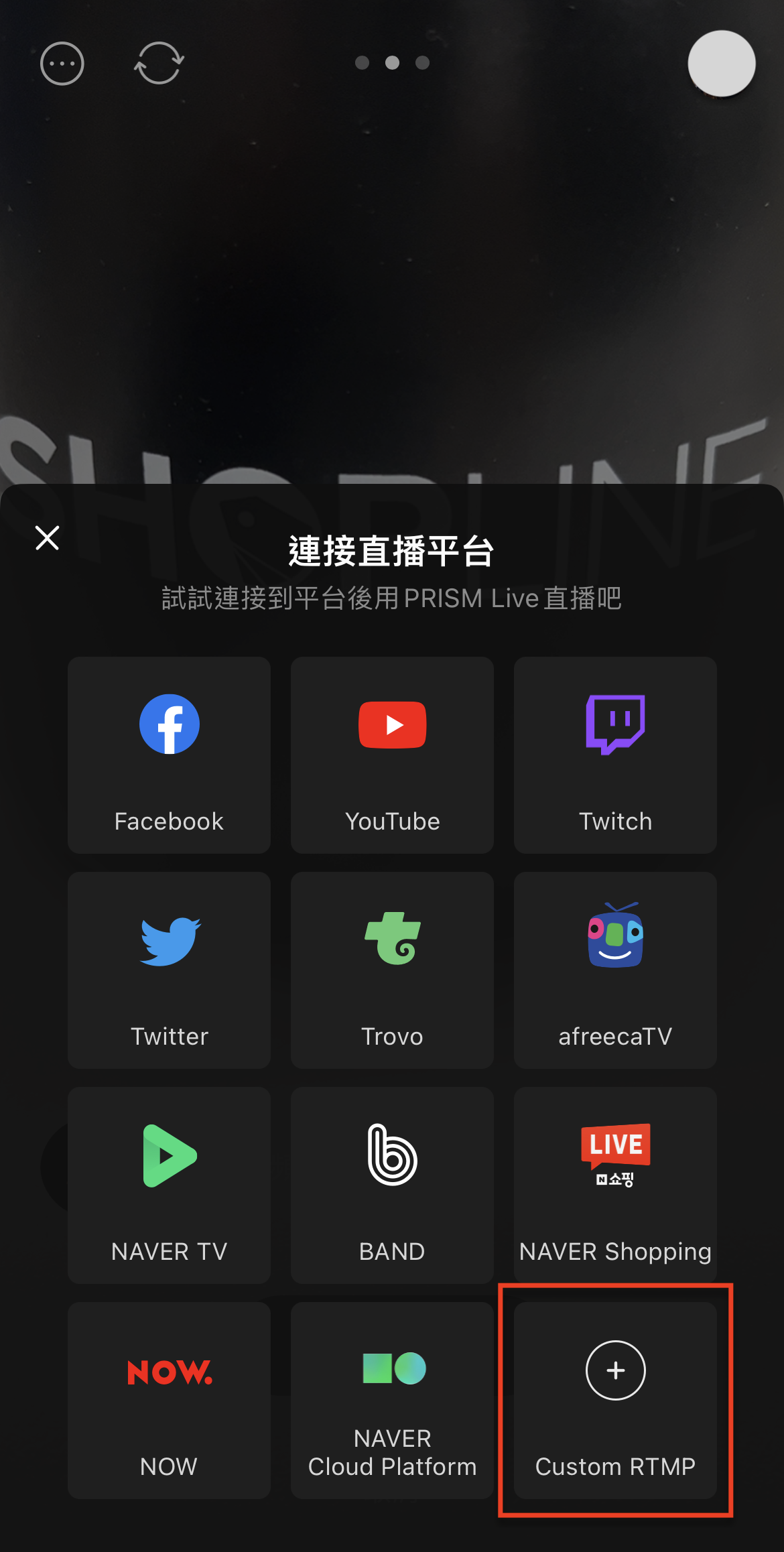Connect to afreecaTV
The height and width of the screenshot is (1552, 784).
(x=615, y=970)
